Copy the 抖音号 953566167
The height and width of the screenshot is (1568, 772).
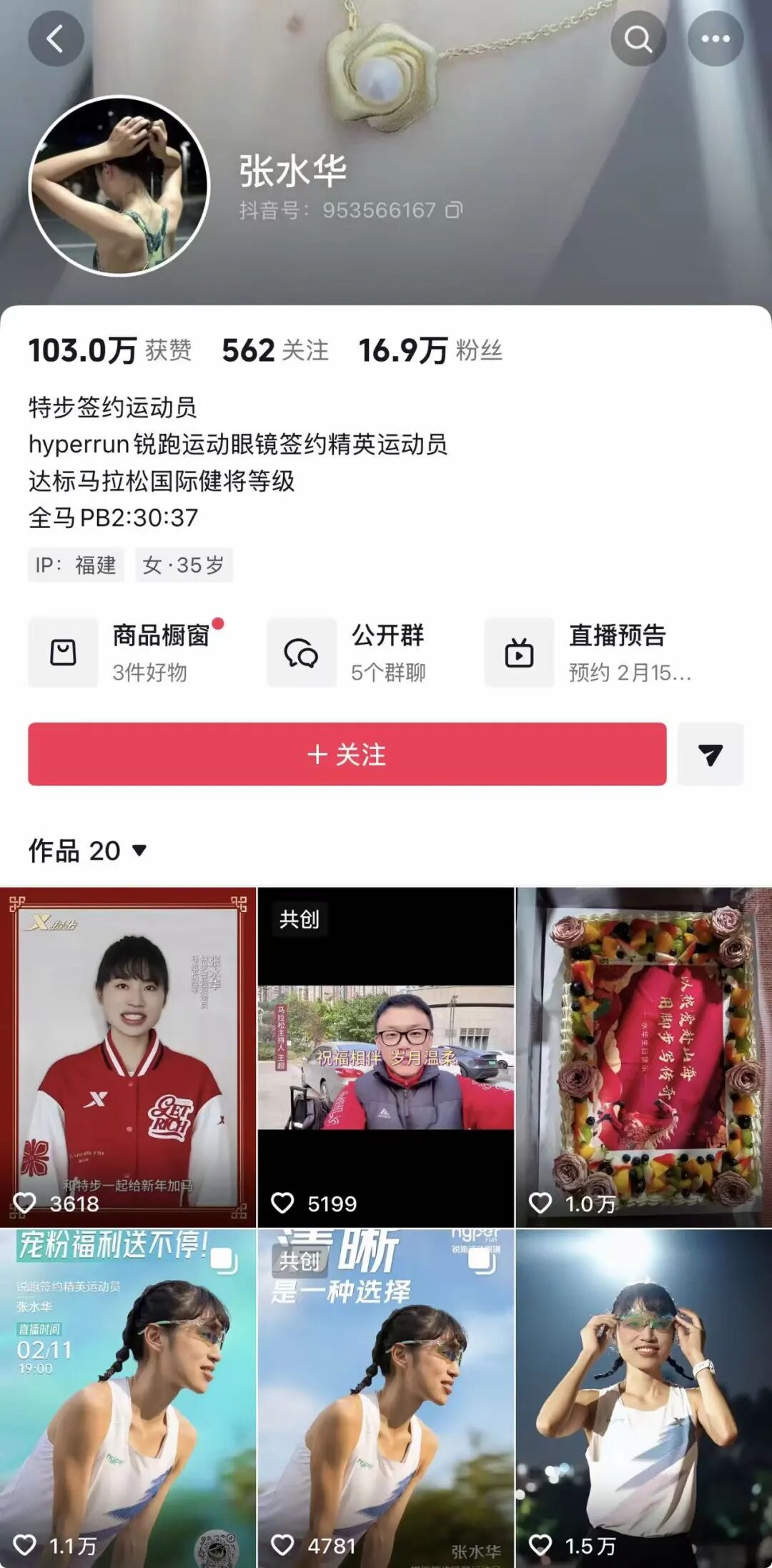(454, 210)
